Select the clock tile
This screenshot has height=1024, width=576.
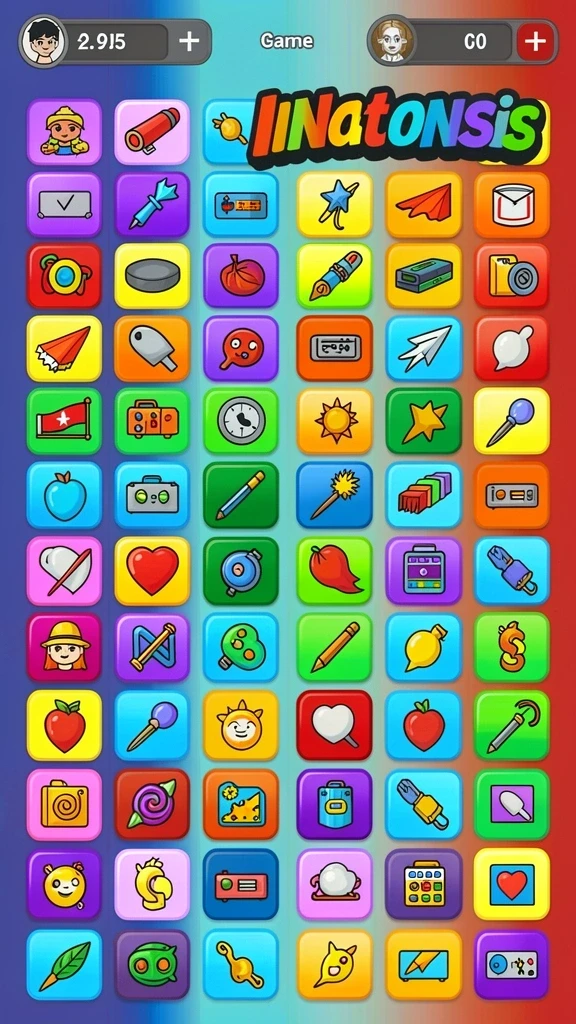[240, 421]
